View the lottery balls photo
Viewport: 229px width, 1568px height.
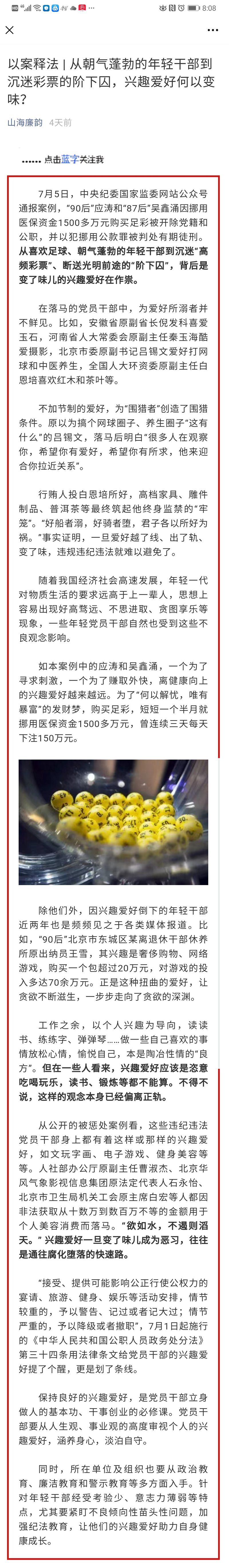coord(113,822)
